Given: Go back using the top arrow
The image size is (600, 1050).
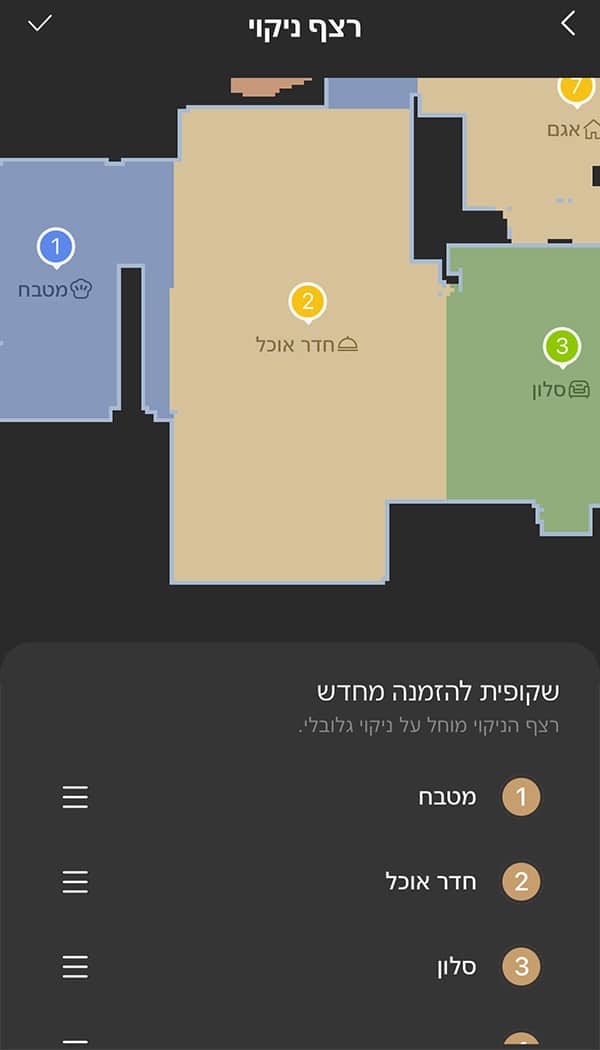Looking at the screenshot, I should [568, 24].
